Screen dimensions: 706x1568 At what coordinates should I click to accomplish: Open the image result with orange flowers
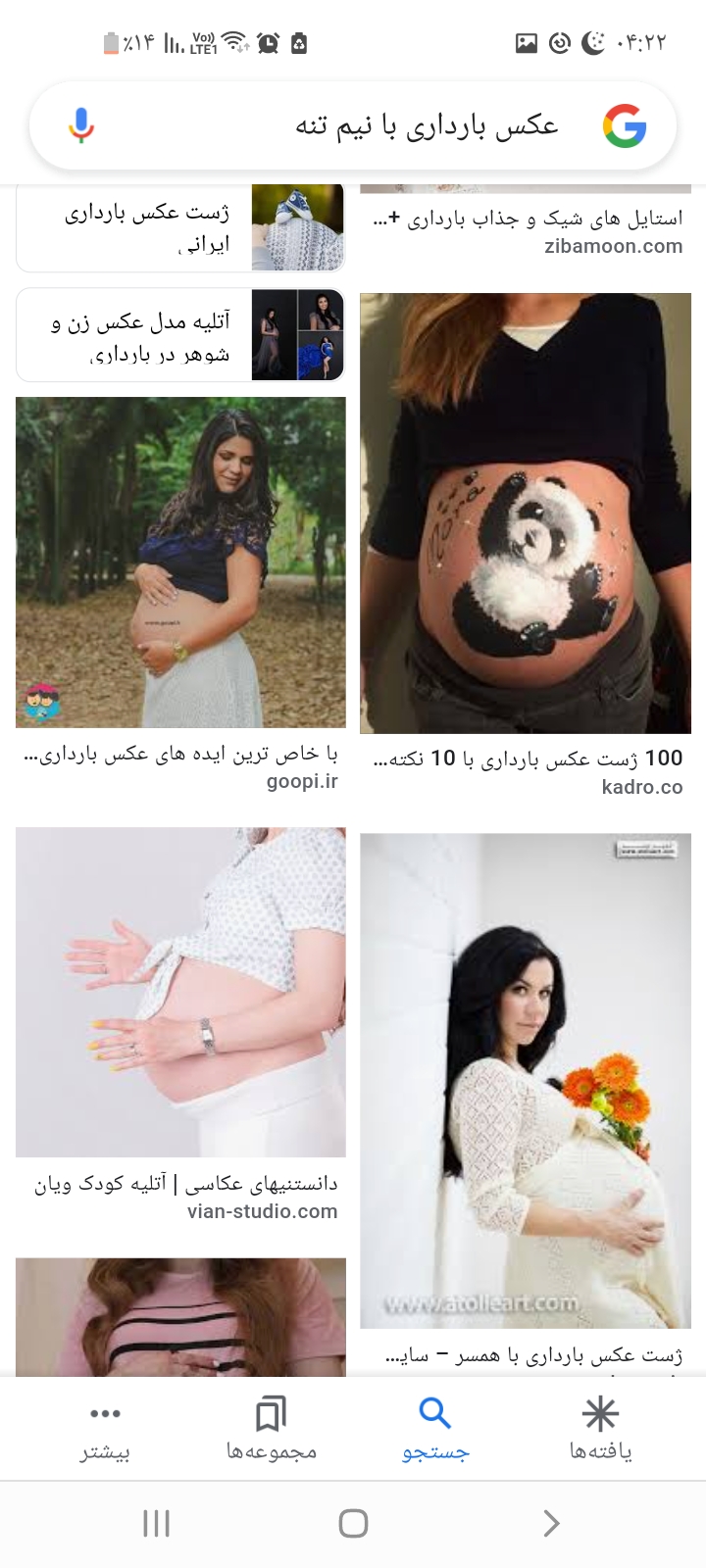525,1080
